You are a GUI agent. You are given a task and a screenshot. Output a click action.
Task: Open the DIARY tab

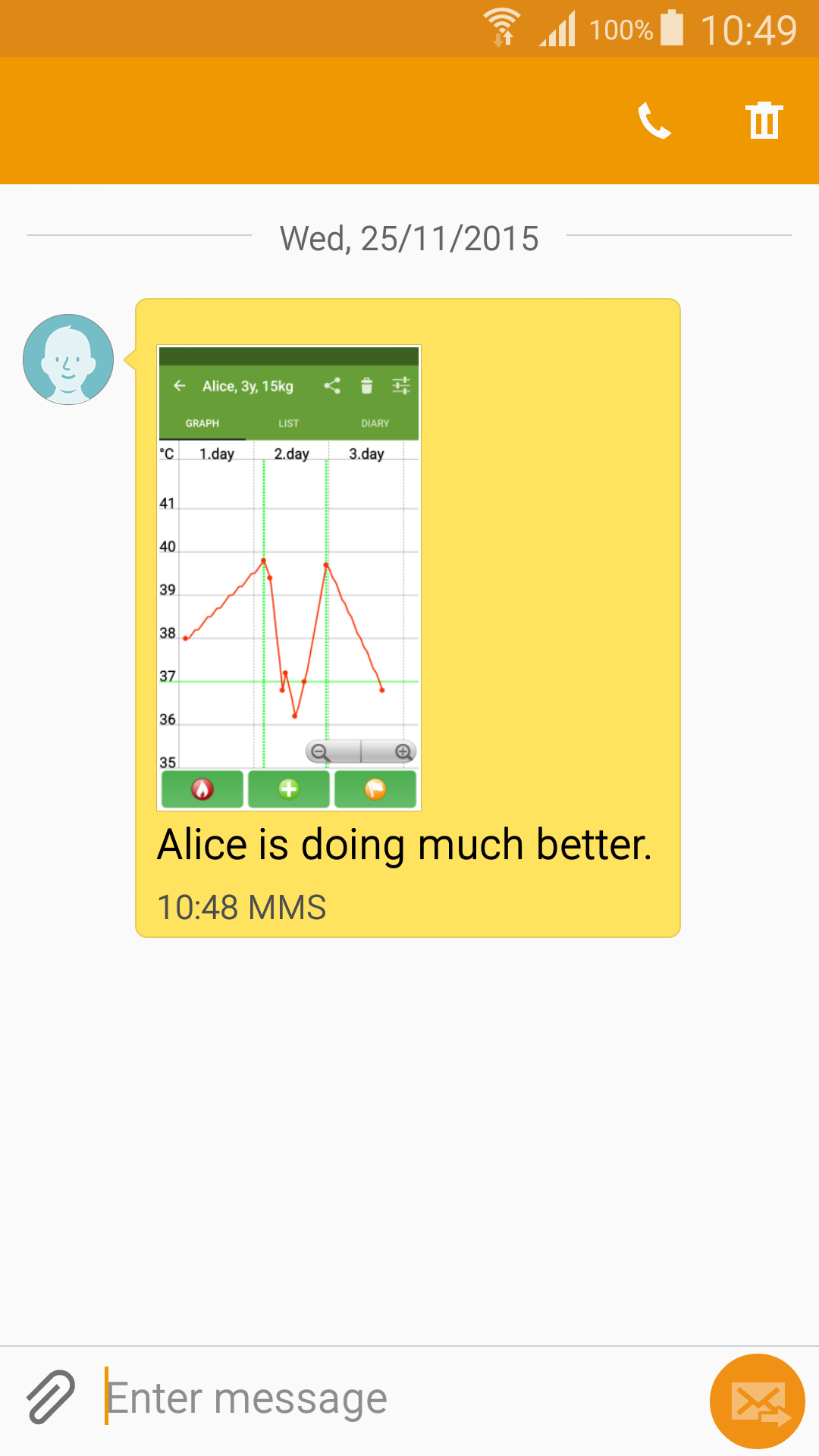point(375,423)
